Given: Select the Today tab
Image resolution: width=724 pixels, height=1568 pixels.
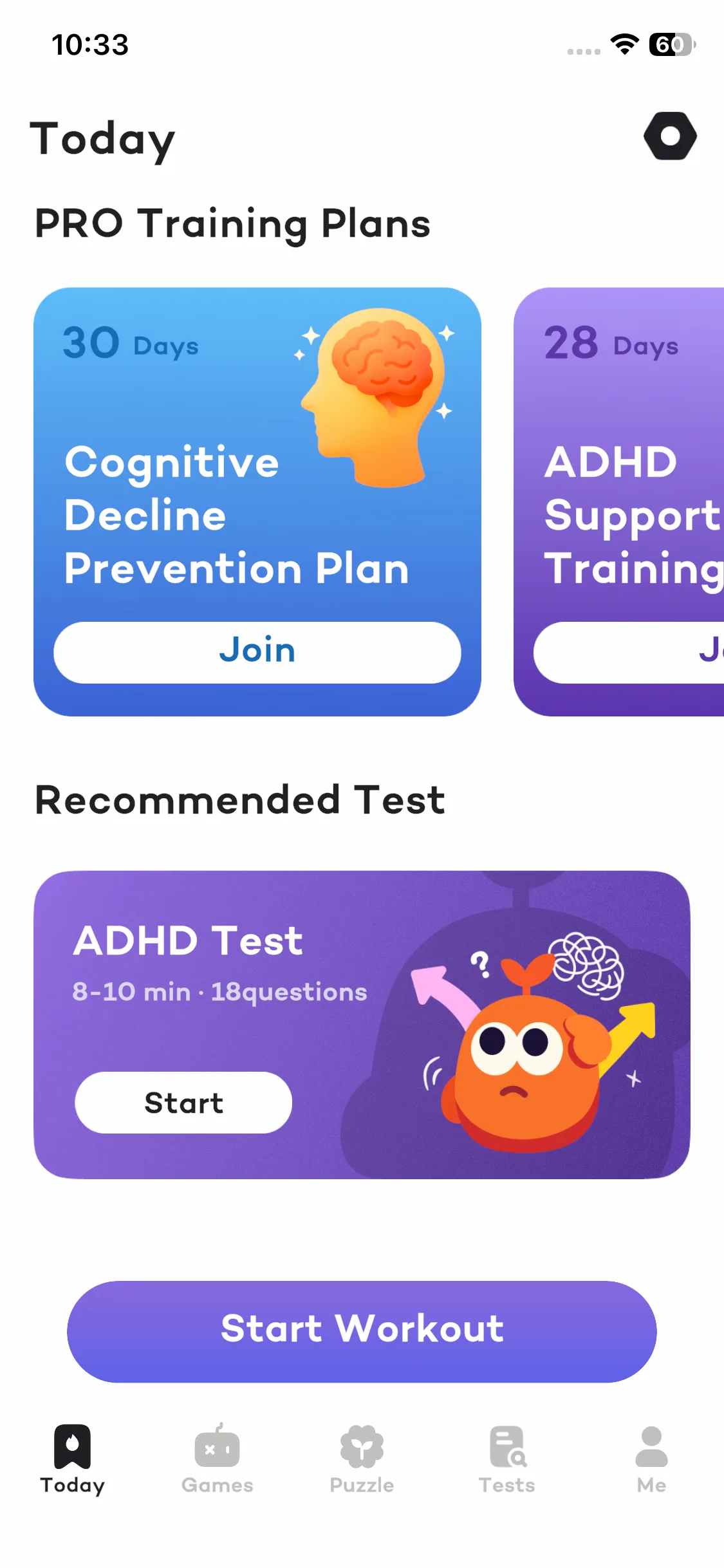Looking at the screenshot, I should (x=73, y=1459).
